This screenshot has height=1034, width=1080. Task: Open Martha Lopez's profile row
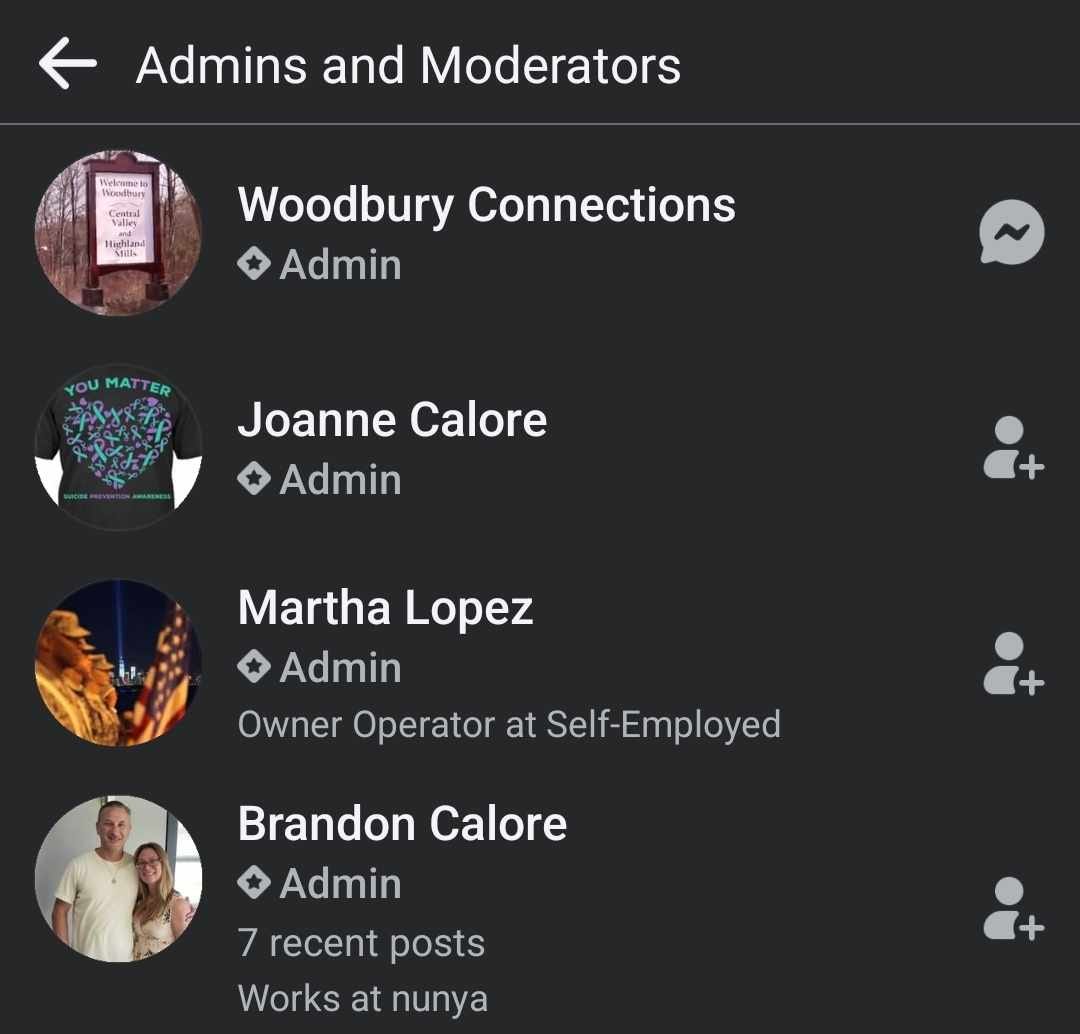click(x=385, y=609)
